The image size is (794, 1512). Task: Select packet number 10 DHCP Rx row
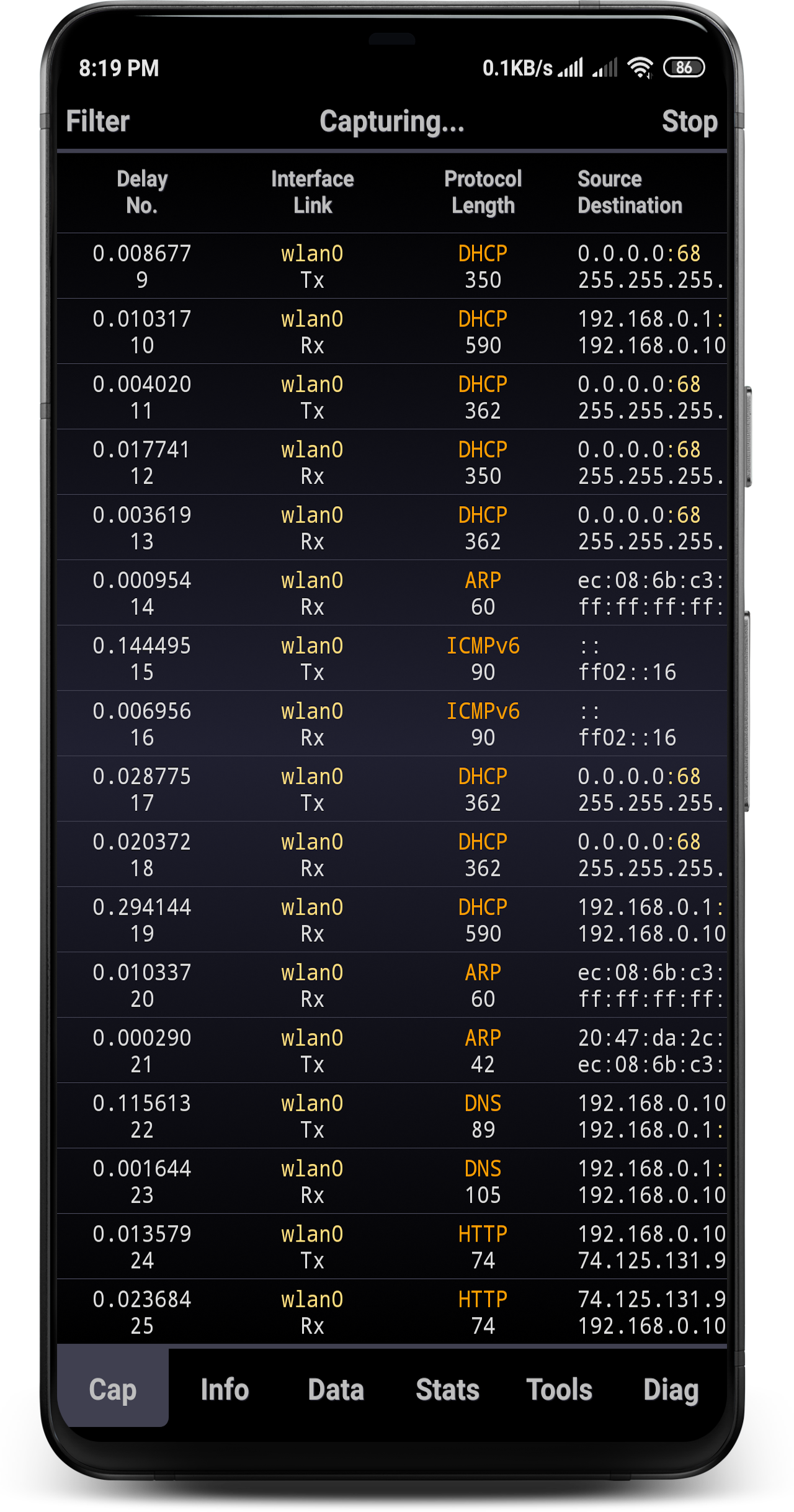click(392, 331)
